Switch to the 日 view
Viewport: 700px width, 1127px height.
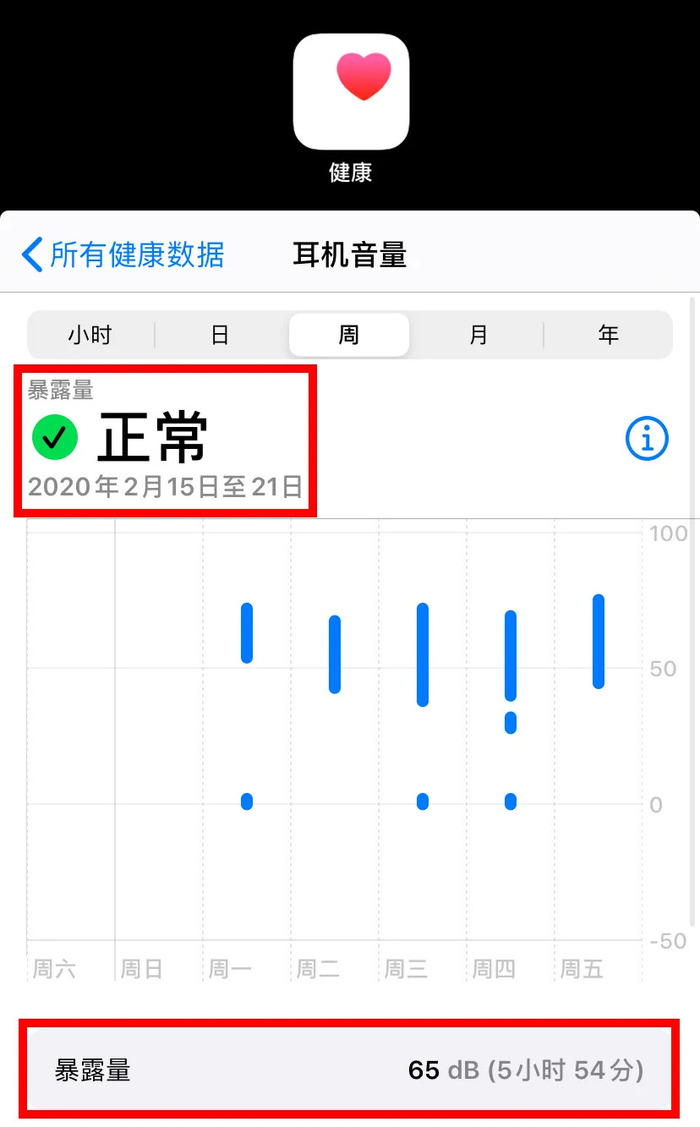220,335
